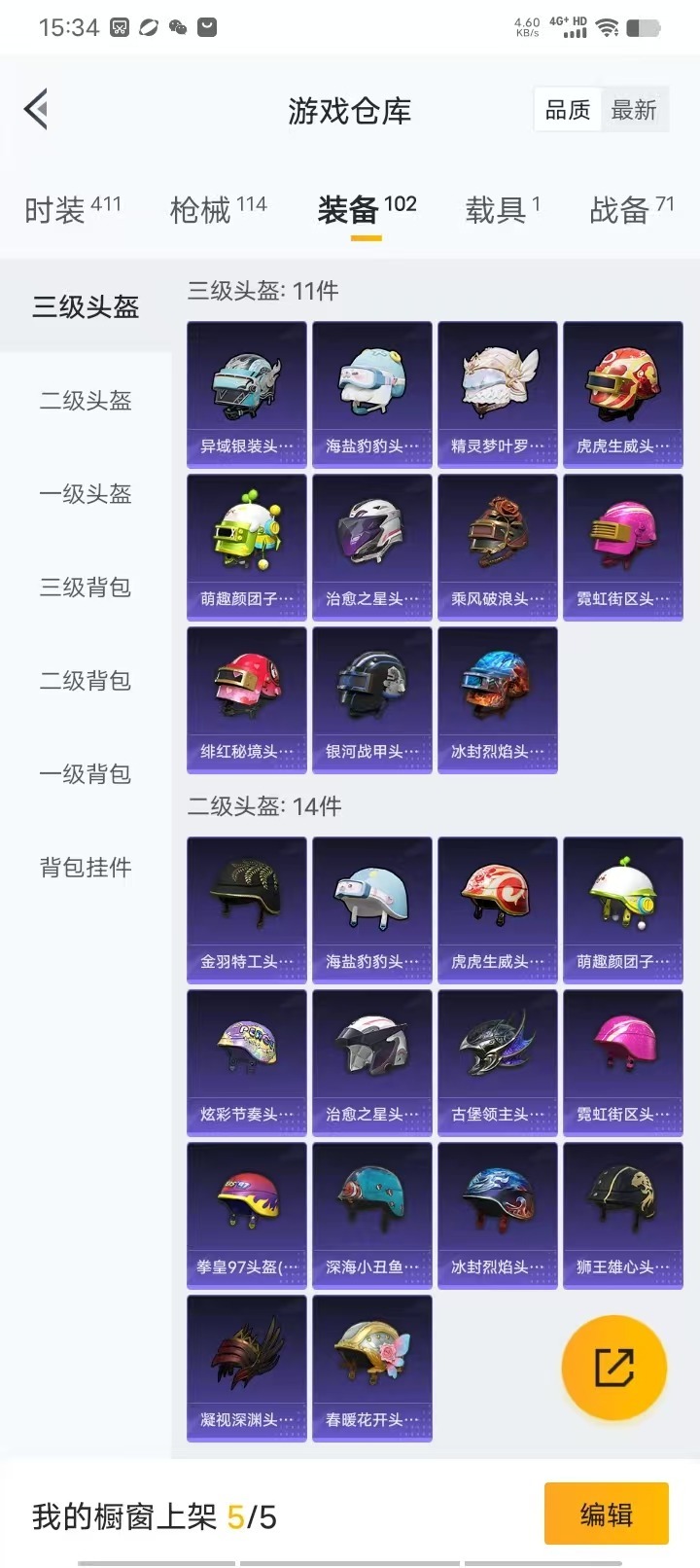
Task: Sort items by 品质
Action: point(568,110)
